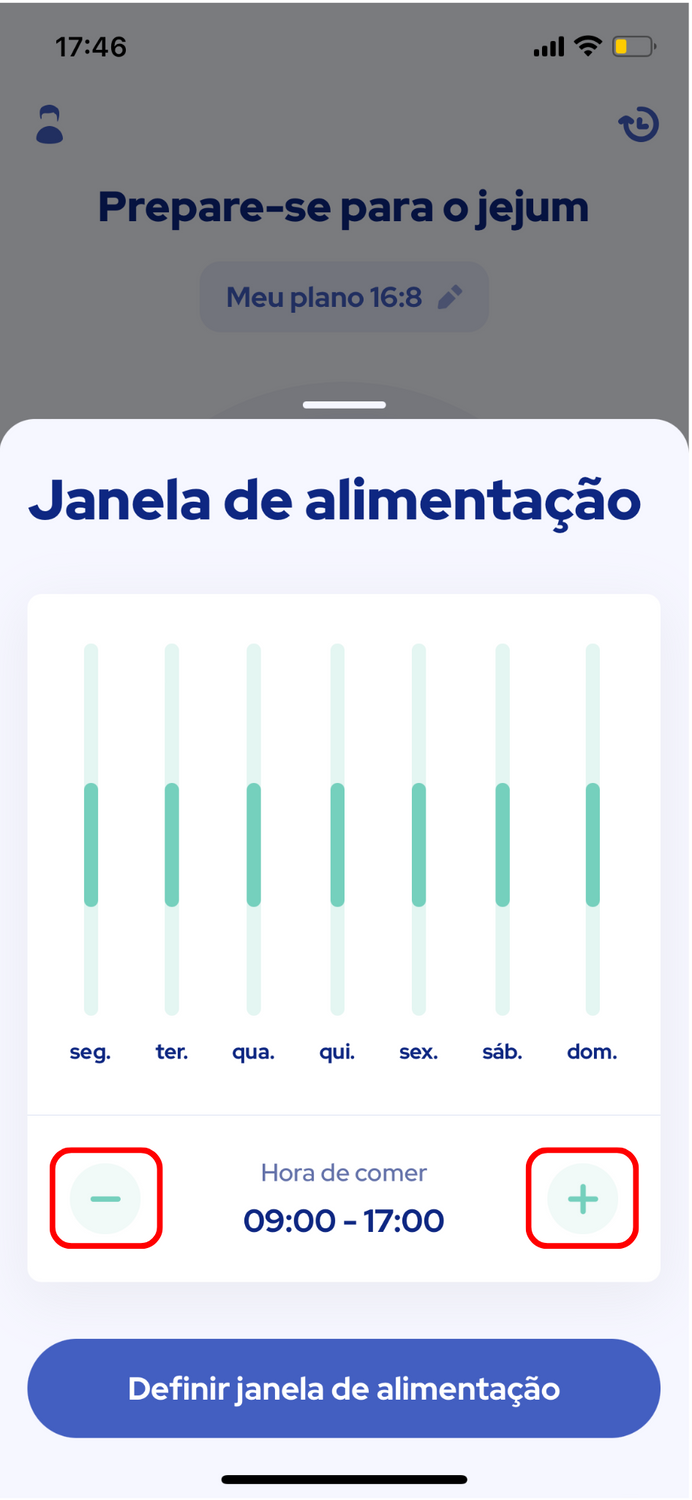Image resolution: width=692 pixels, height=1500 pixels.
Task: Tap the sheet grabber handle above the panel
Action: [345, 405]
